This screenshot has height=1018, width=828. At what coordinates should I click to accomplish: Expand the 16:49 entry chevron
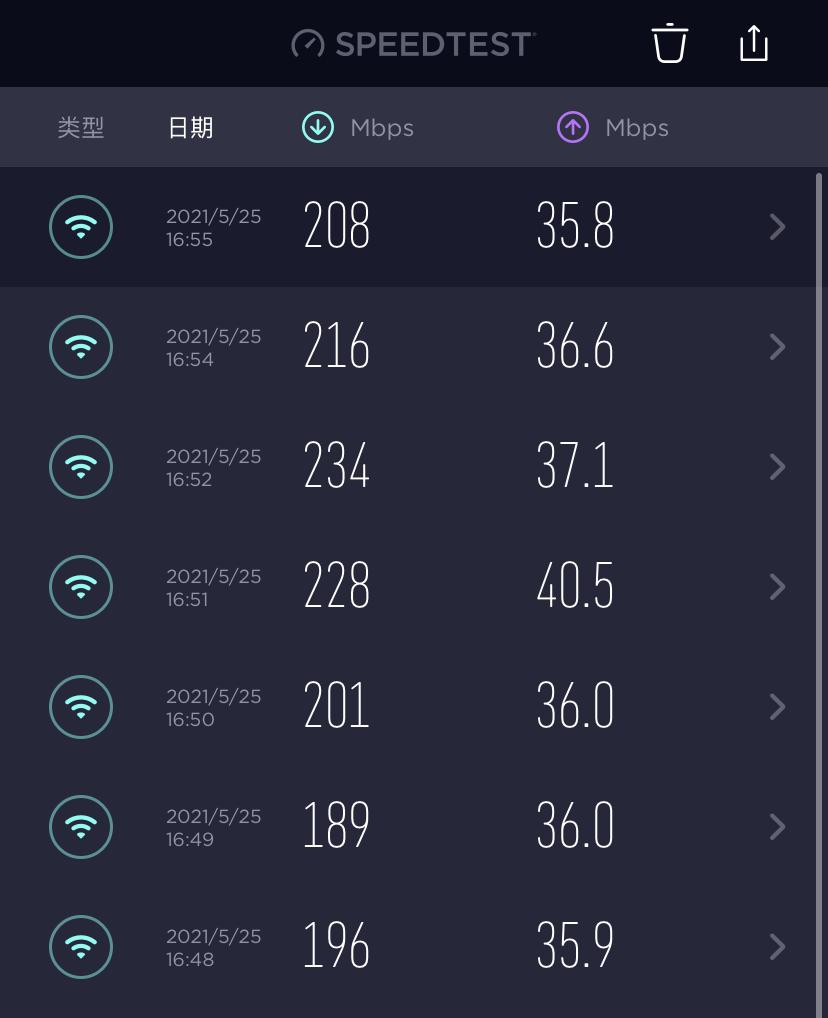pyautogui.click(x=777, y=827)
